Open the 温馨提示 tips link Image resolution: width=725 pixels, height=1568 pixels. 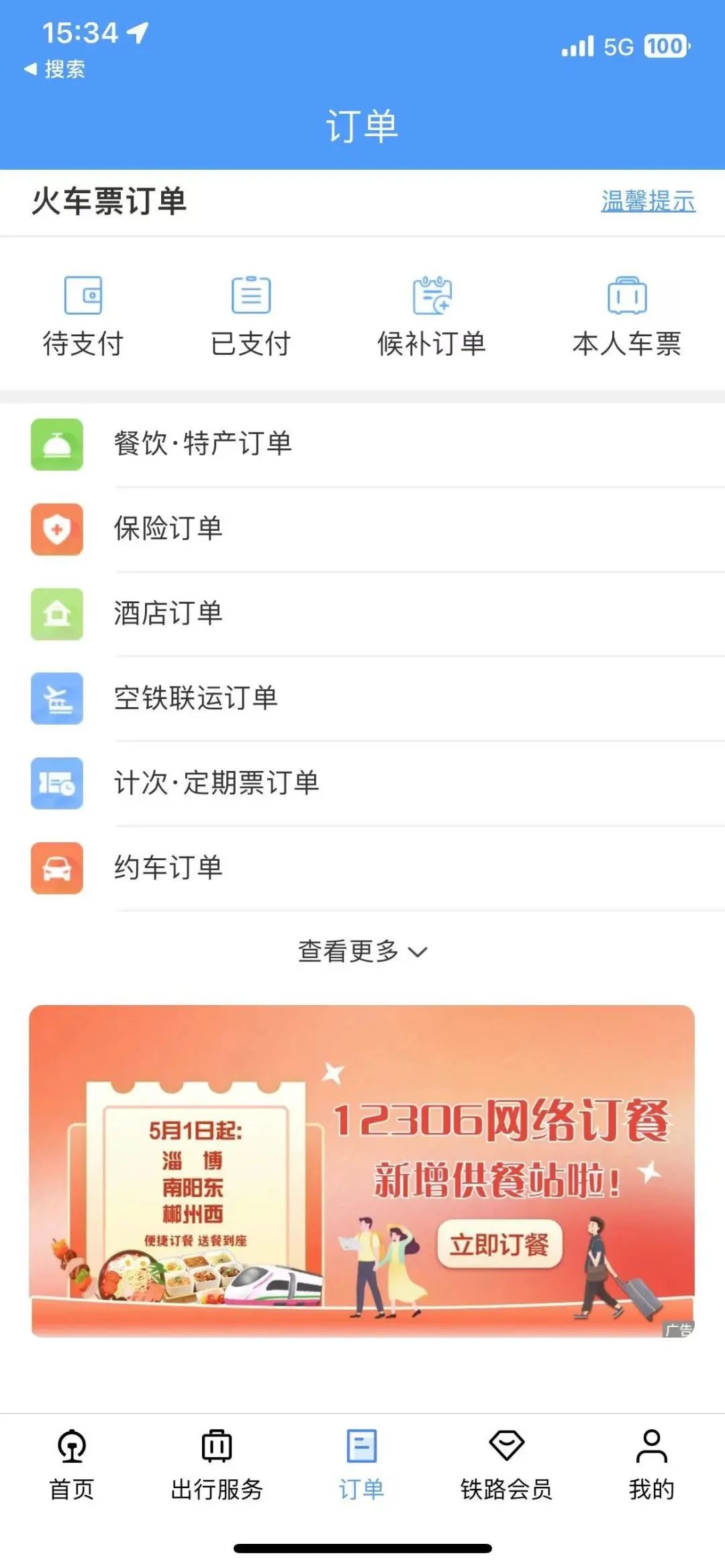648,203
